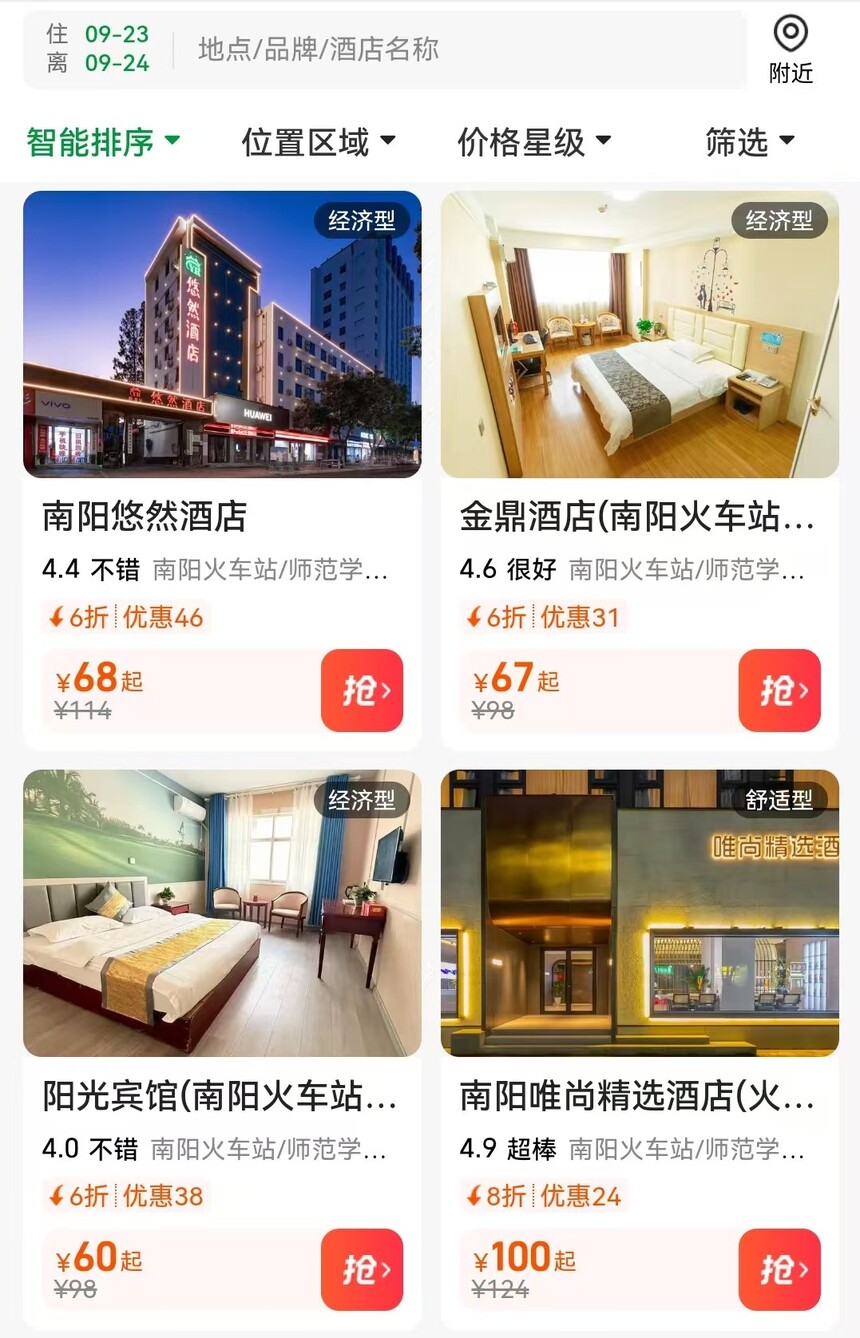Grab the ¥68 deal for 南阳悠然酒店

click(x=362, y=690)
